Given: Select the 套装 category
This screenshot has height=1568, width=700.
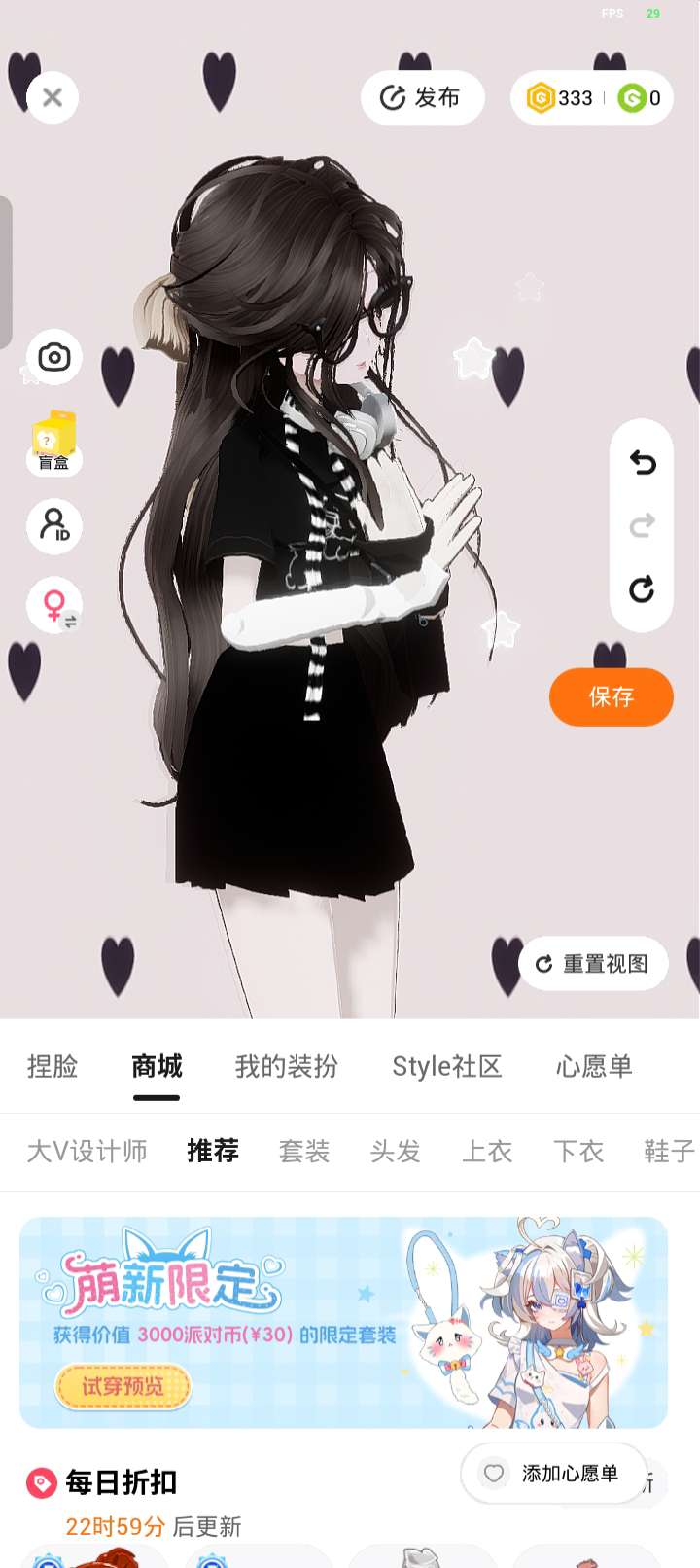Looking at the screenshot, I should pos(304,1152).
